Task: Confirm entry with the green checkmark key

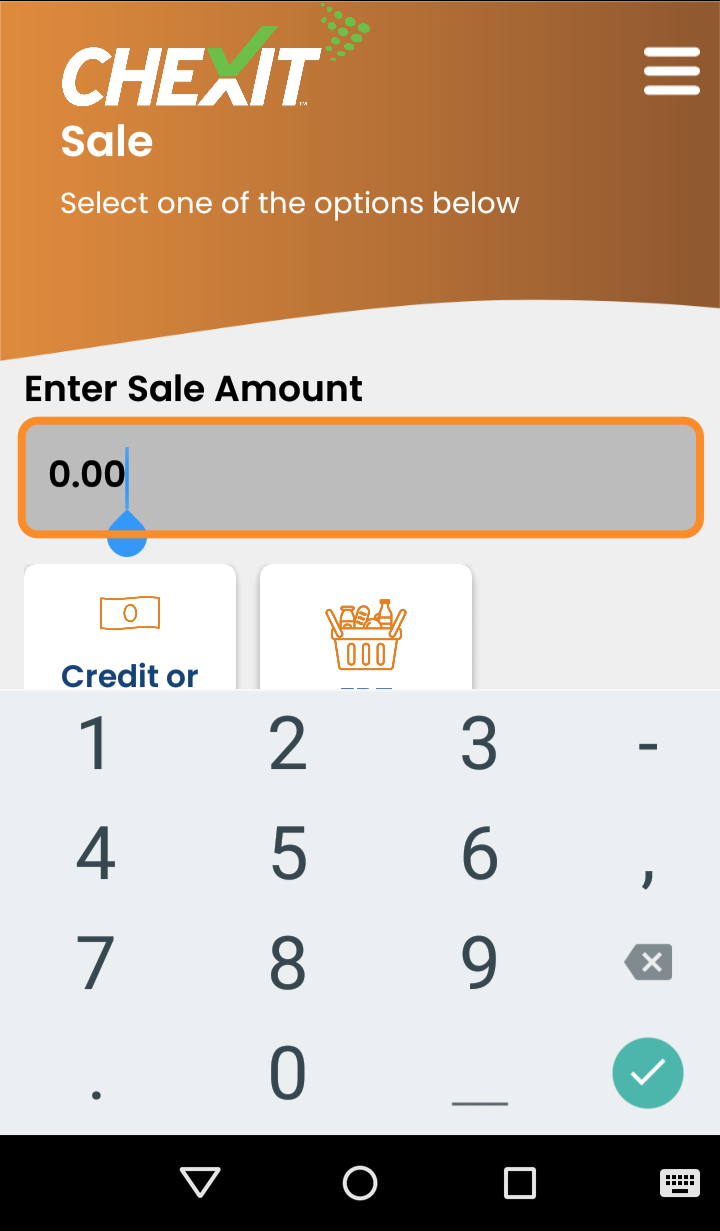Action: pos(648,1073)
